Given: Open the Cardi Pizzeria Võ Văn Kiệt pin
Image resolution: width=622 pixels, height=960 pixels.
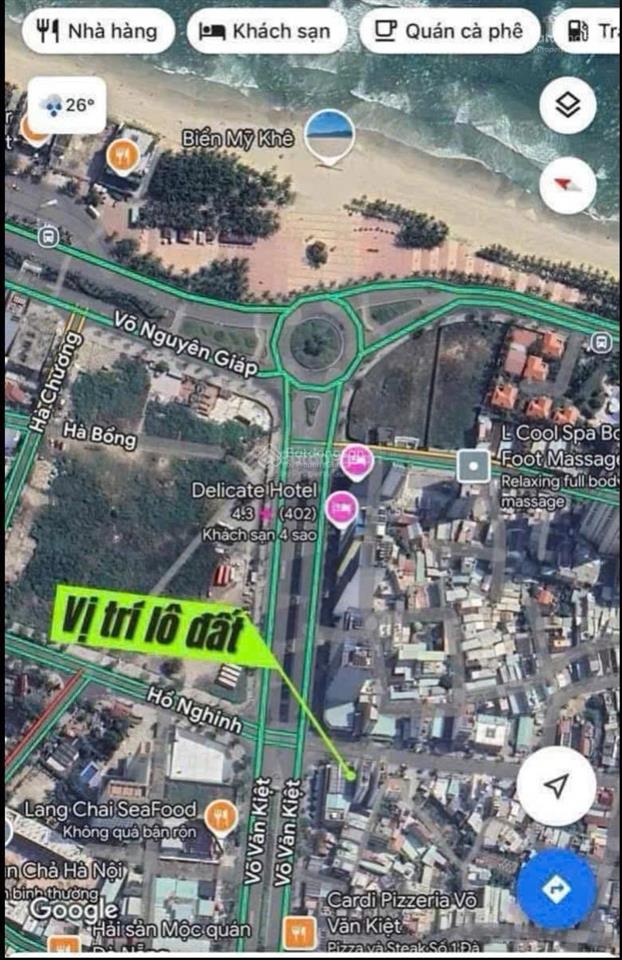Looking at the screenshot, I should point(298,932).
